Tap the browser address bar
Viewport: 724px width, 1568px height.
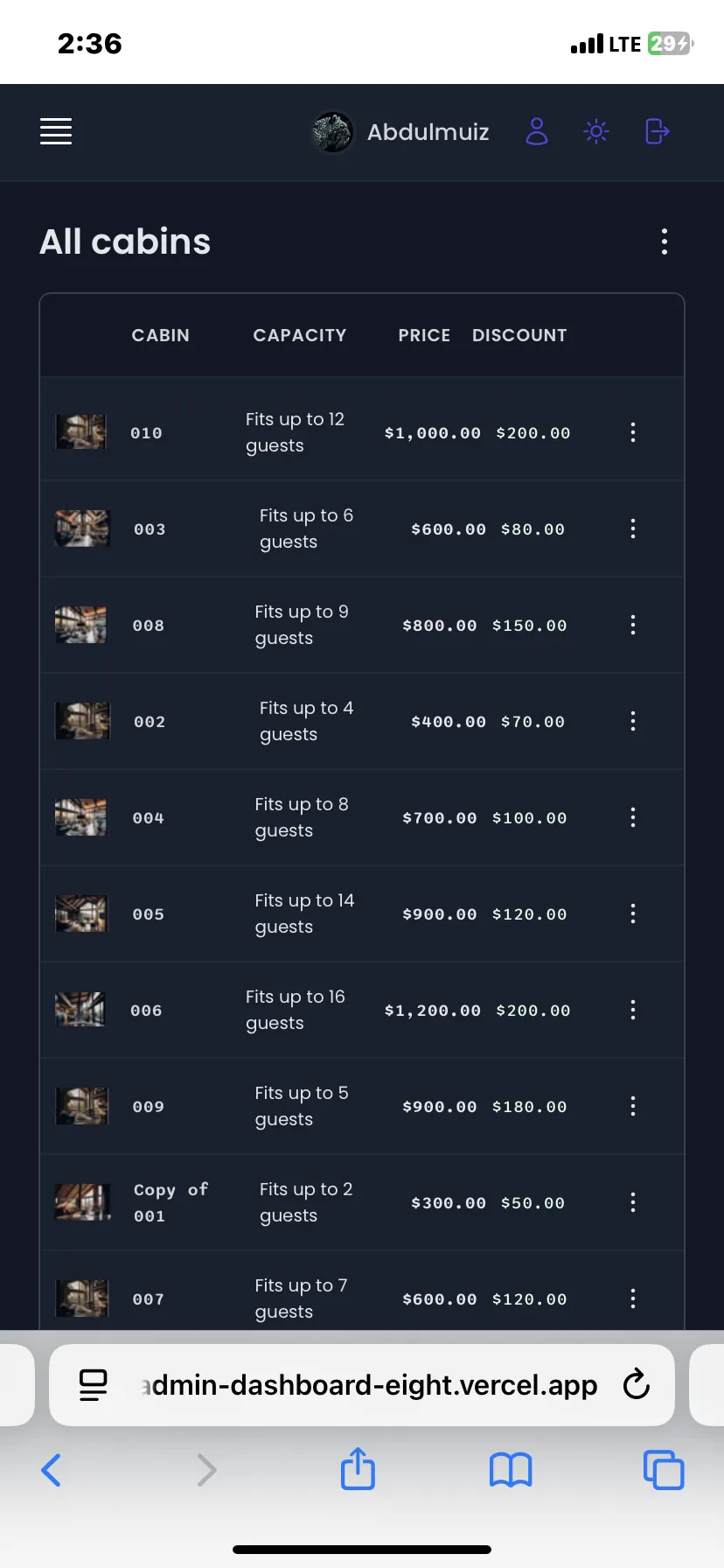[x=367, y=1384]
